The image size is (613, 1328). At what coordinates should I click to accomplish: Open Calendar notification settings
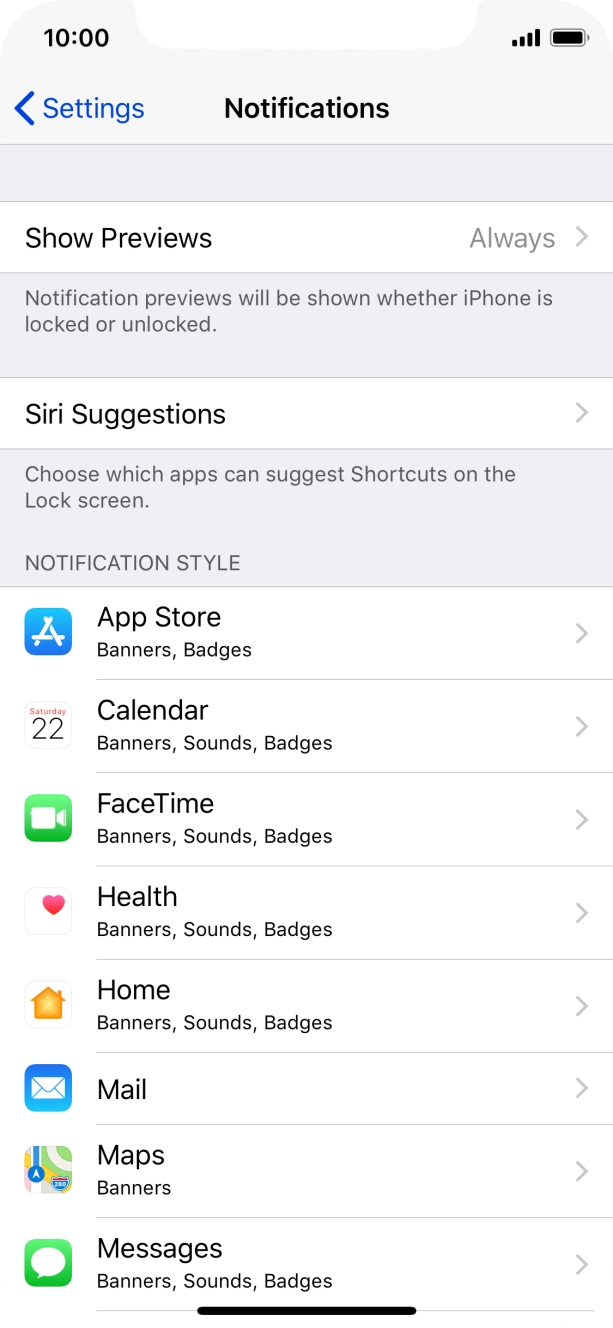pyautogui.click(x=306, y=726)
